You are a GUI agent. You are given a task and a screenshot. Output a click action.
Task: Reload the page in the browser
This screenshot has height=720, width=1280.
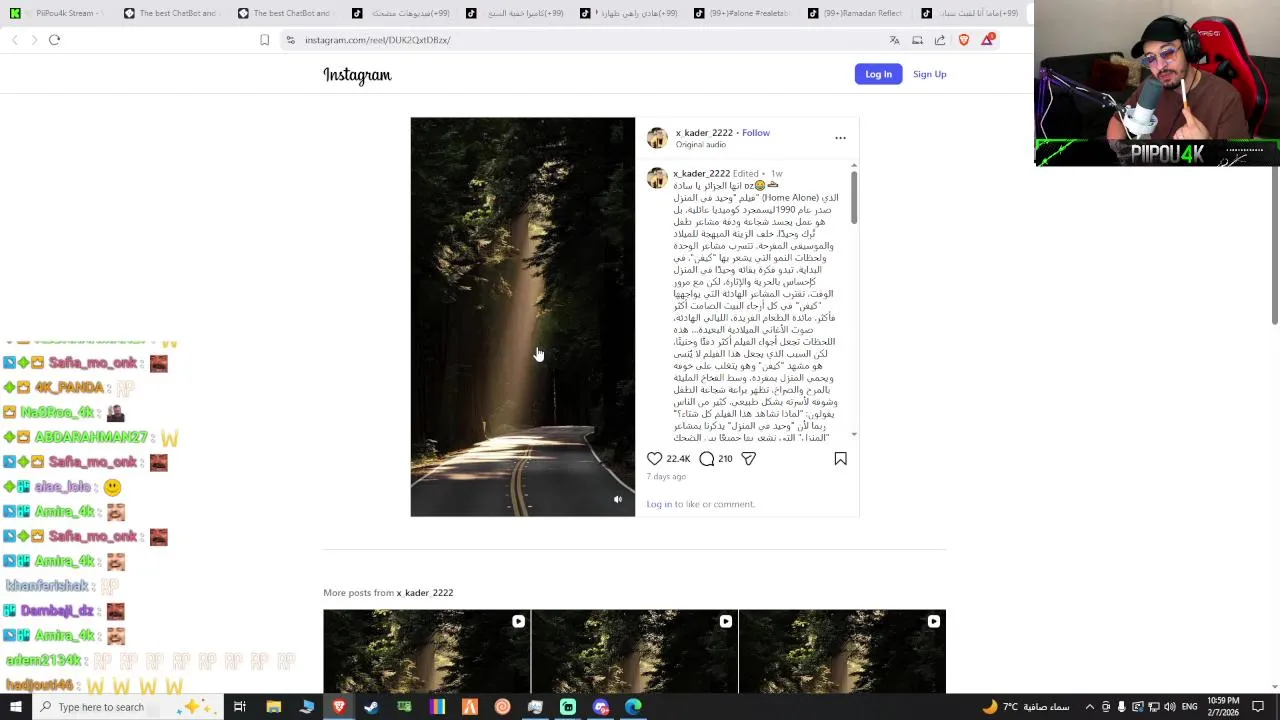[x=54, y=40]
